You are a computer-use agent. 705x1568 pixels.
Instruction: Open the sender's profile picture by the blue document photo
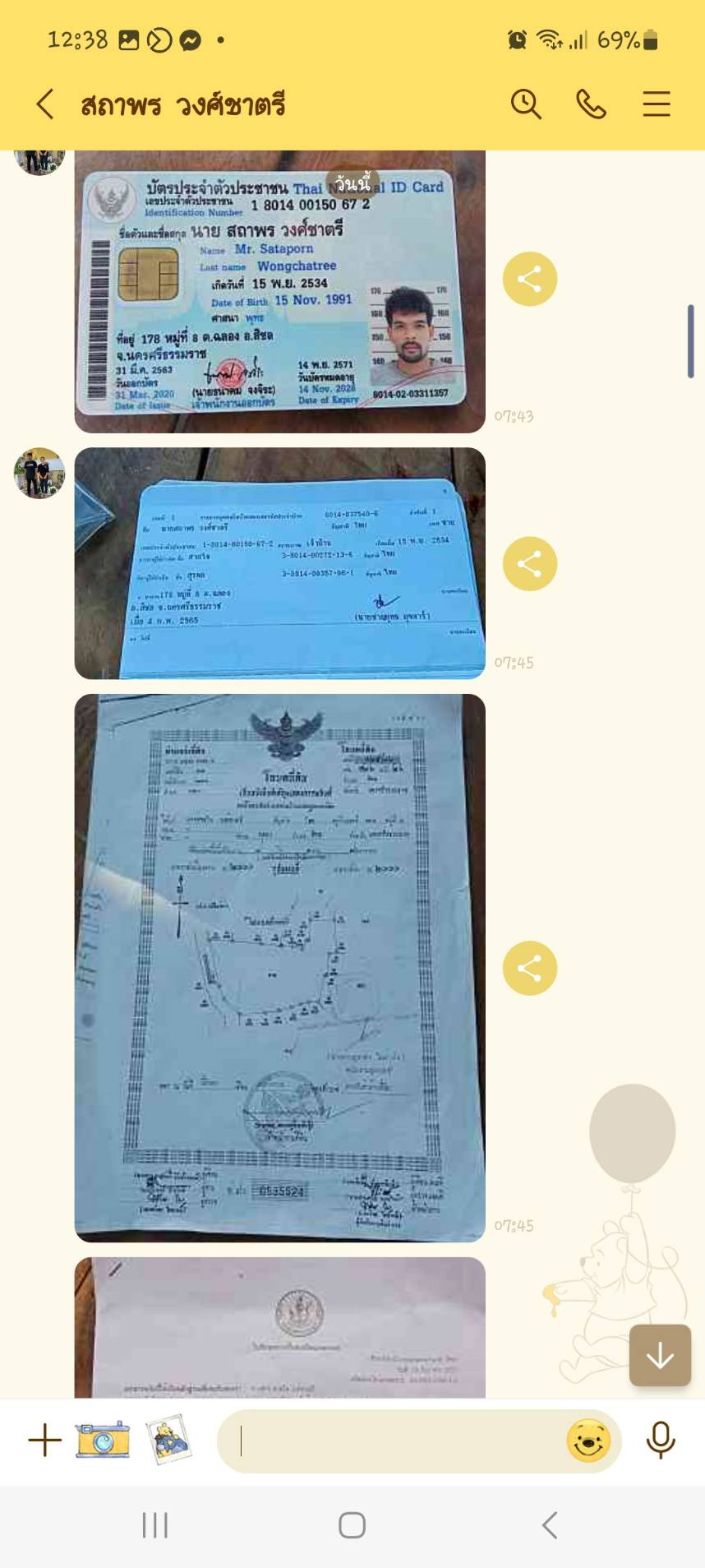(x=39, y=473)
